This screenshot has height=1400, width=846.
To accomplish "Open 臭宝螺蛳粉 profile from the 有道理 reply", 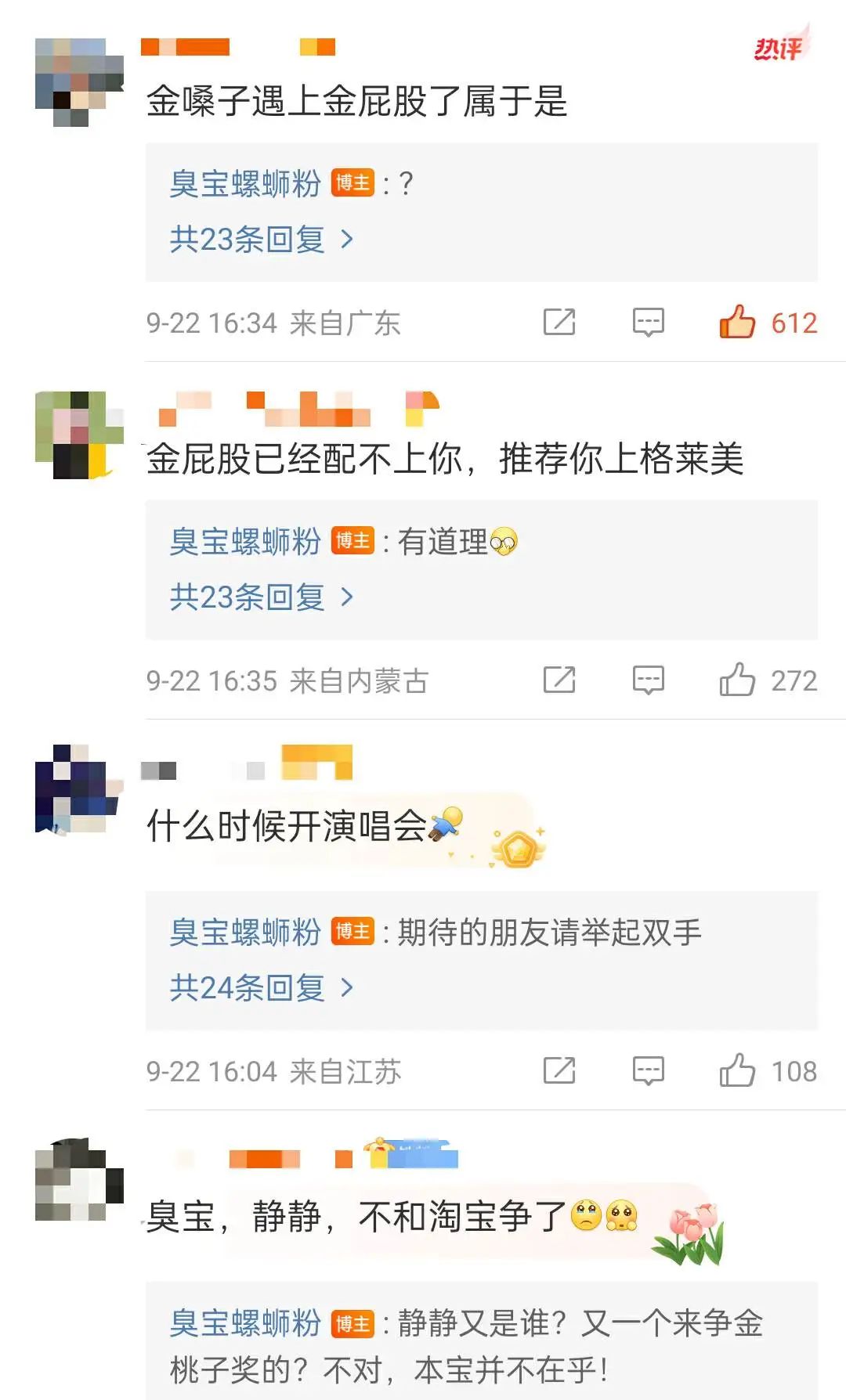I will [245, 542].
